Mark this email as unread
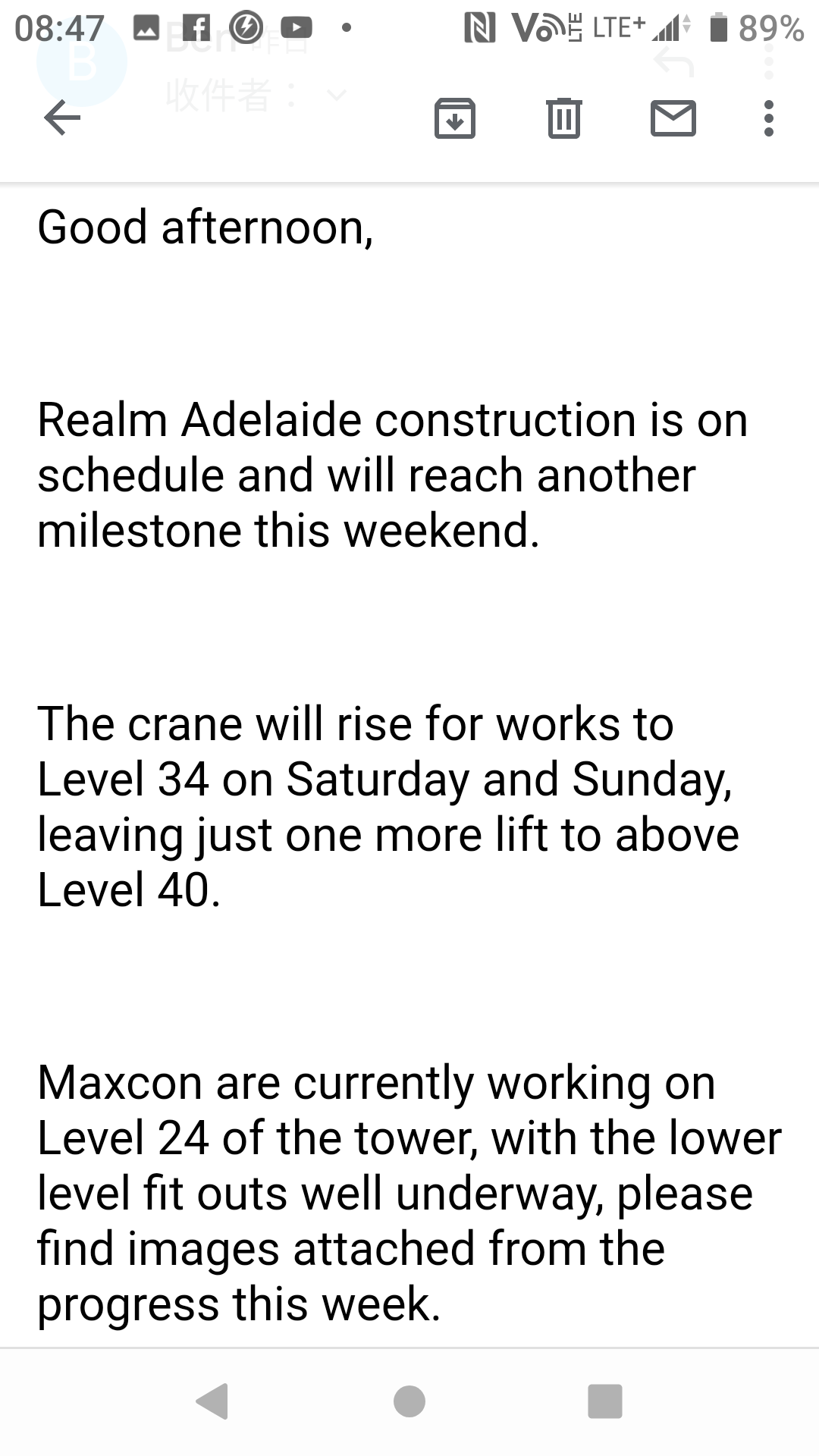Screen dimensions: 819x1456 (673, 118)
